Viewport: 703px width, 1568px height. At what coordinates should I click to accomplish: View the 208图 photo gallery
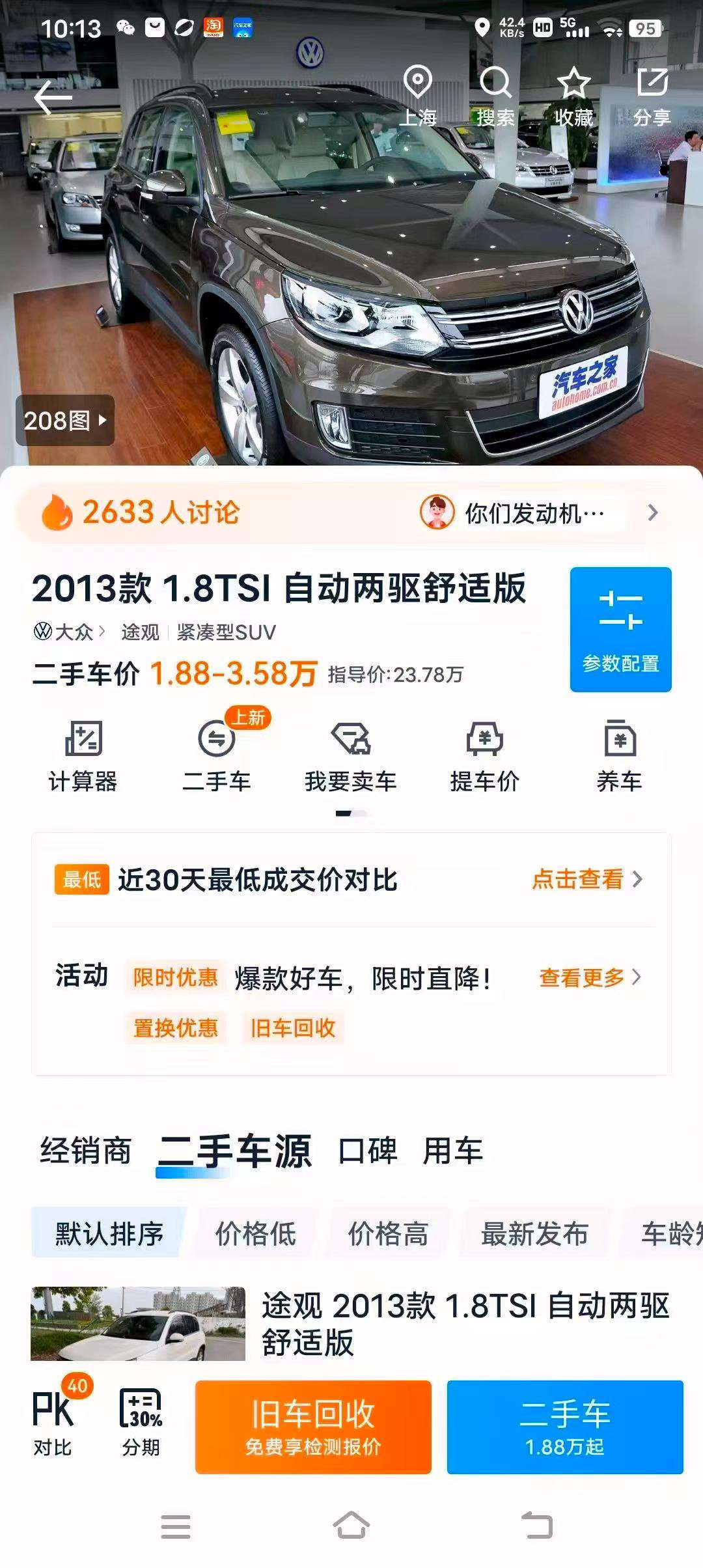65,420
